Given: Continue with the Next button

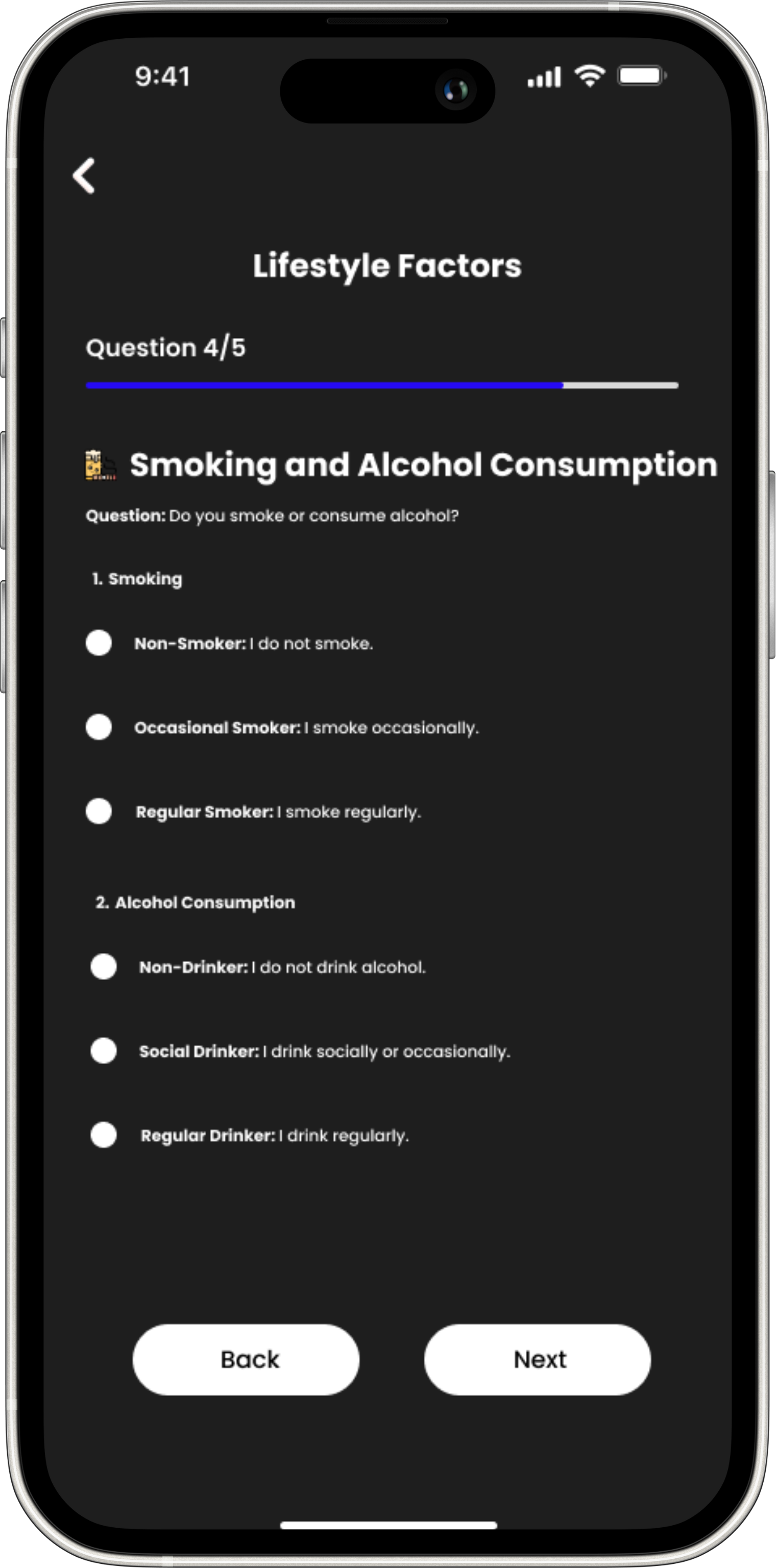Looking at the screenshot, I should click(537, 1359).
